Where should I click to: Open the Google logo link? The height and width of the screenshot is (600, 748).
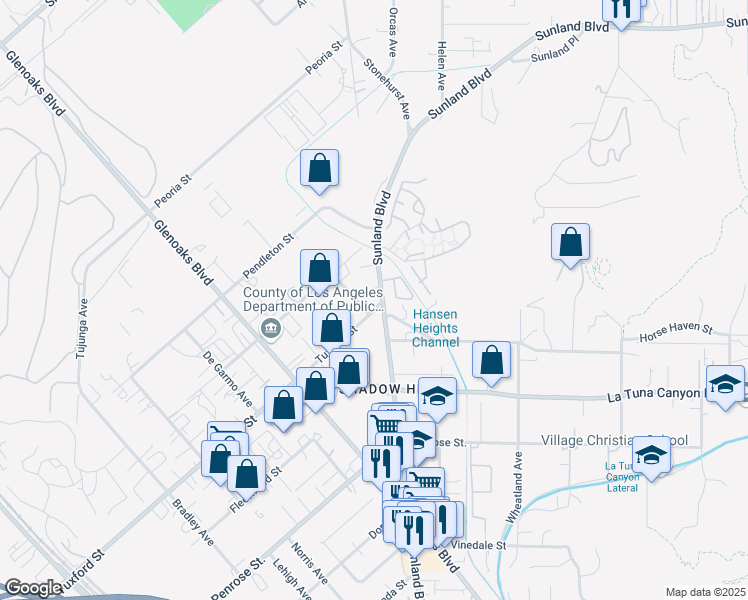[33, 588]
